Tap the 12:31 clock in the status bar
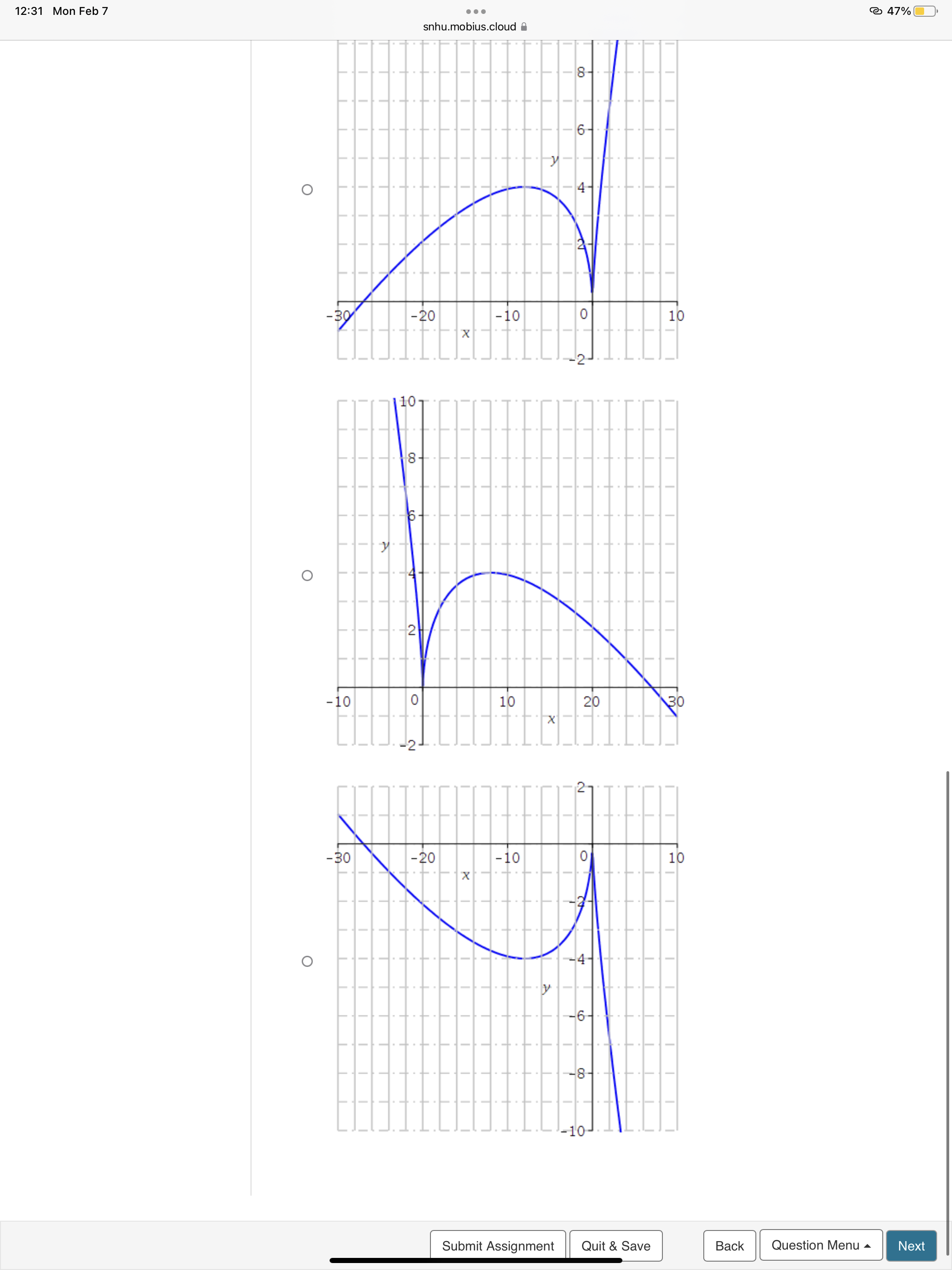 coord(28,10)
